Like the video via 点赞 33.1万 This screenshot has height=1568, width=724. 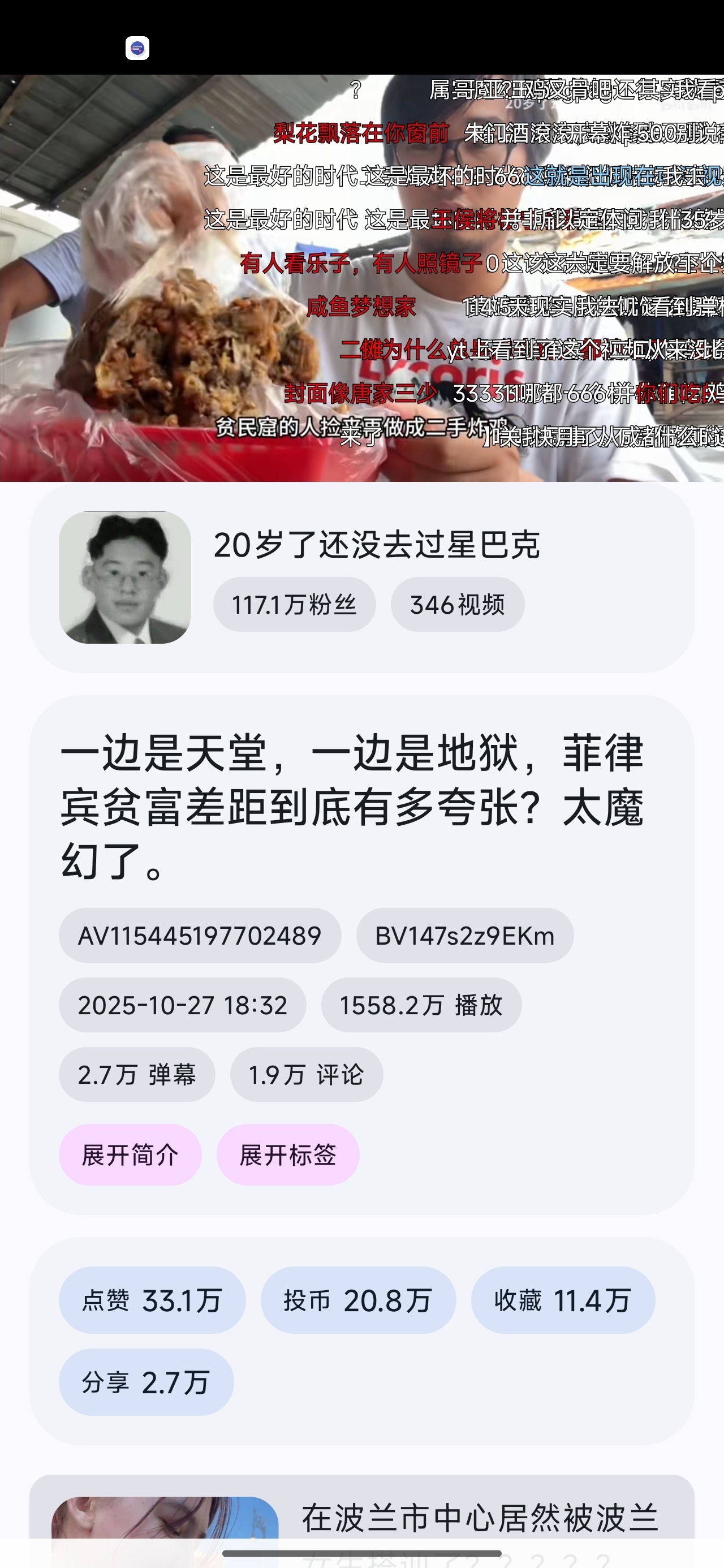152,1301
